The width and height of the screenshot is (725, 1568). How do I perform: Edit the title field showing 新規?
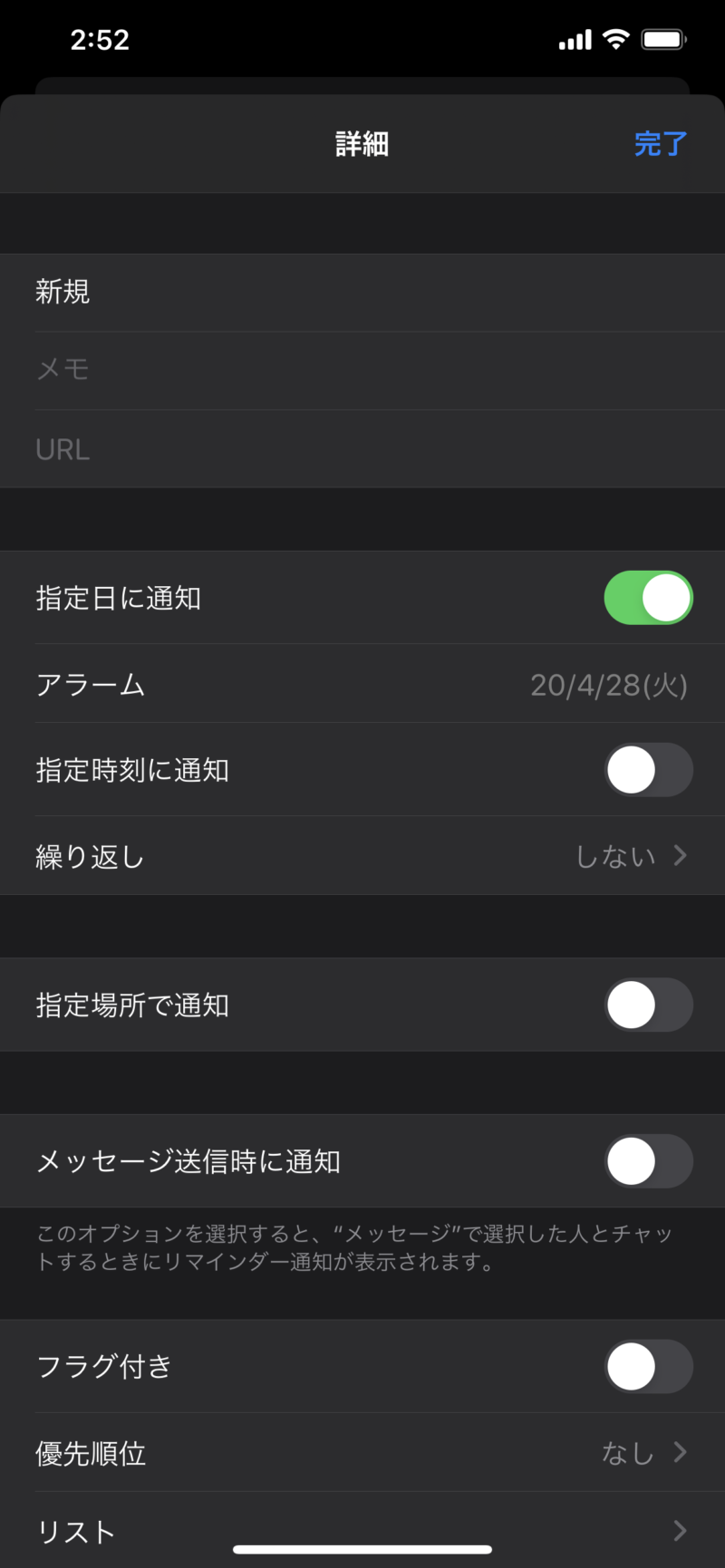362,292
